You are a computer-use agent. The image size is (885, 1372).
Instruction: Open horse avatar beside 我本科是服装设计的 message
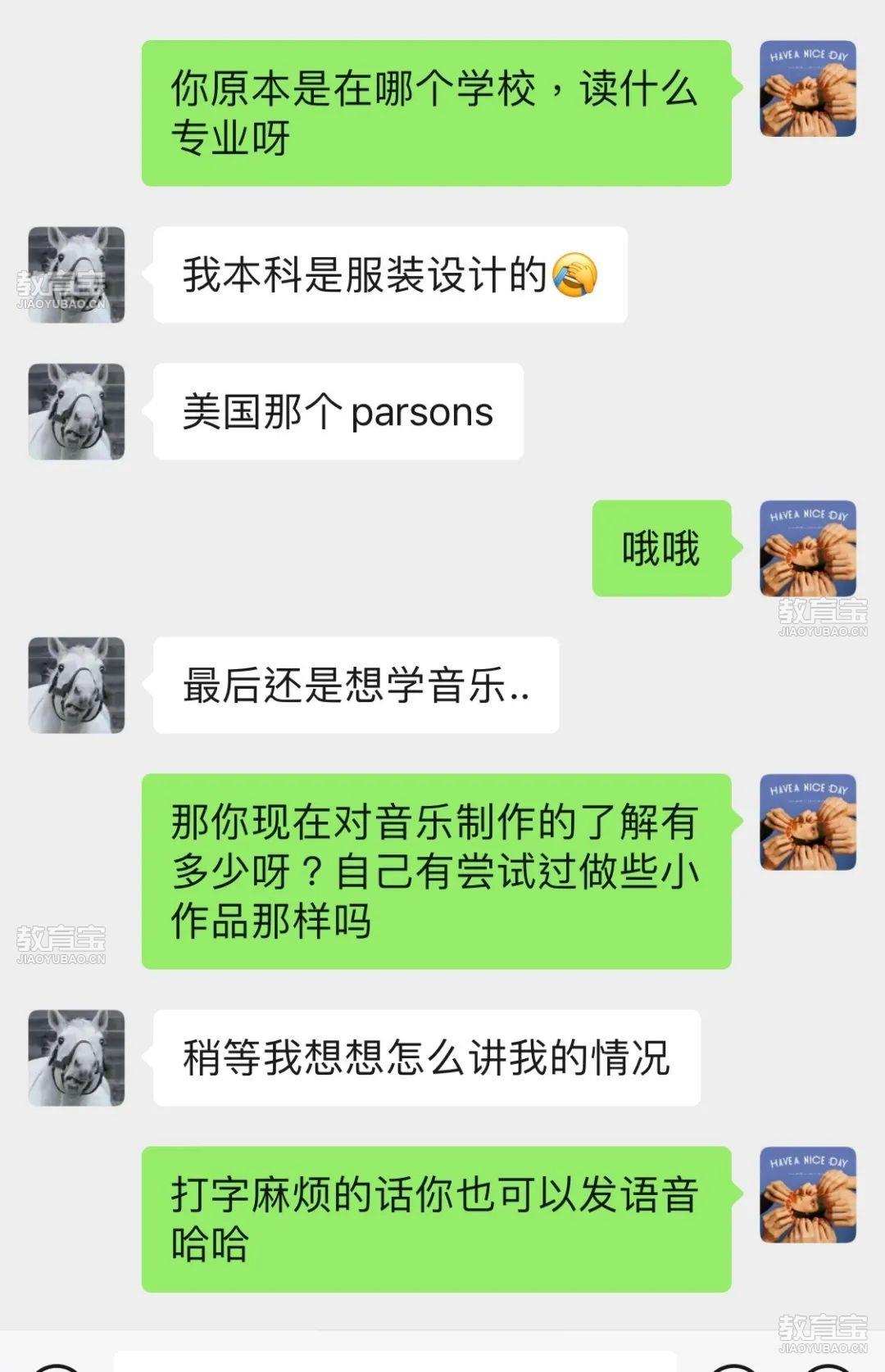[x=76, y=274]
